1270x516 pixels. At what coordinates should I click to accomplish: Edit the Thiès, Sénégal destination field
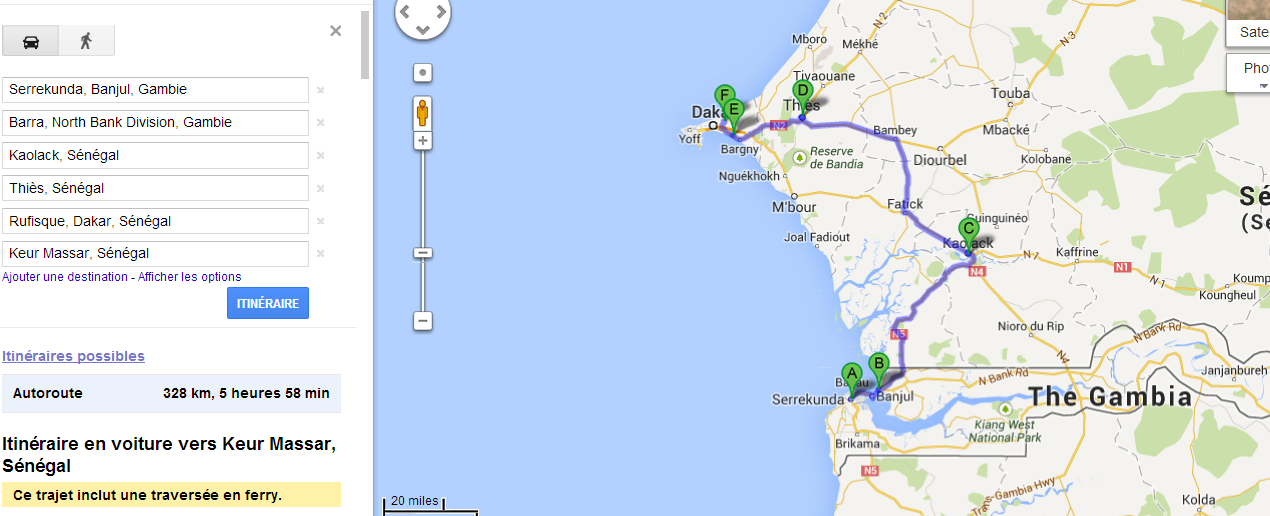pyautogui.click(x=155, y=188)
